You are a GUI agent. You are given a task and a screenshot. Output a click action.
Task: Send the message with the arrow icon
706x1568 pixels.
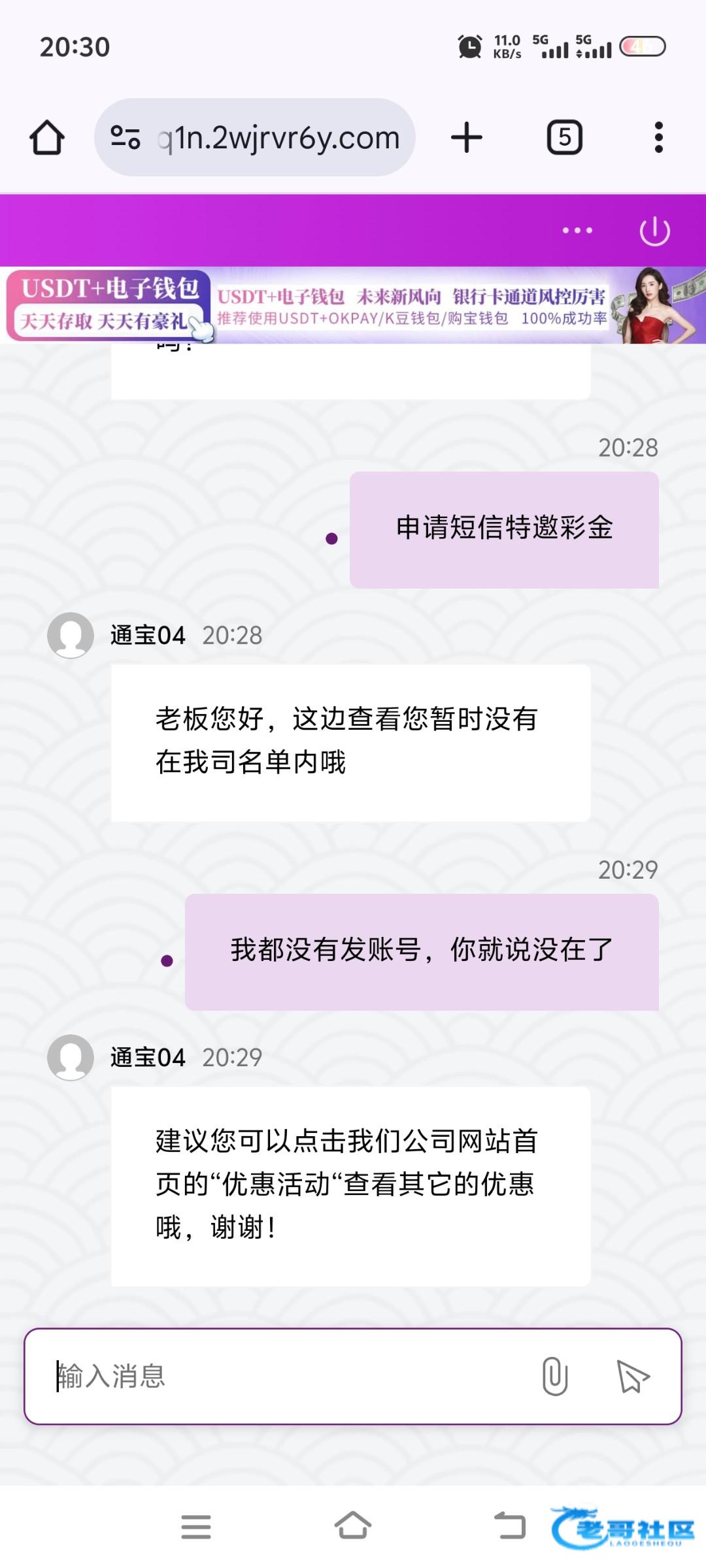632,1377
